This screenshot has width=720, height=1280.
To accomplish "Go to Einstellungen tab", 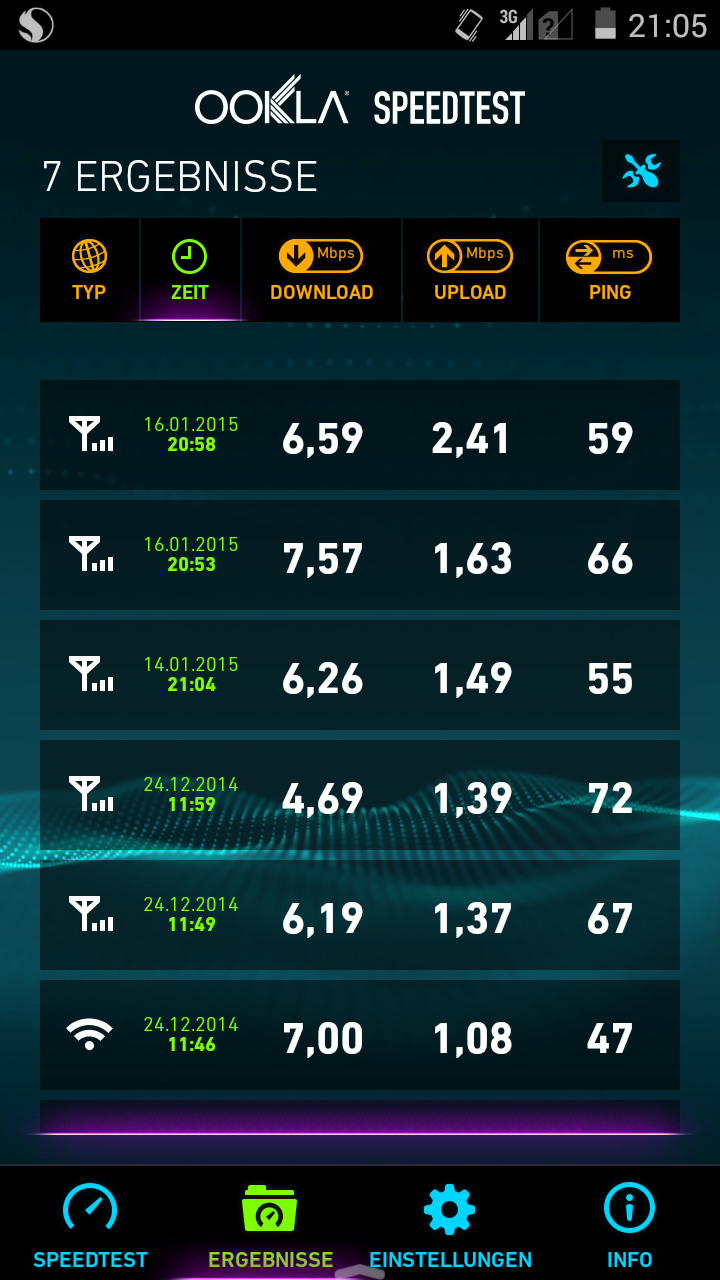I will (x=450, y=1225).
